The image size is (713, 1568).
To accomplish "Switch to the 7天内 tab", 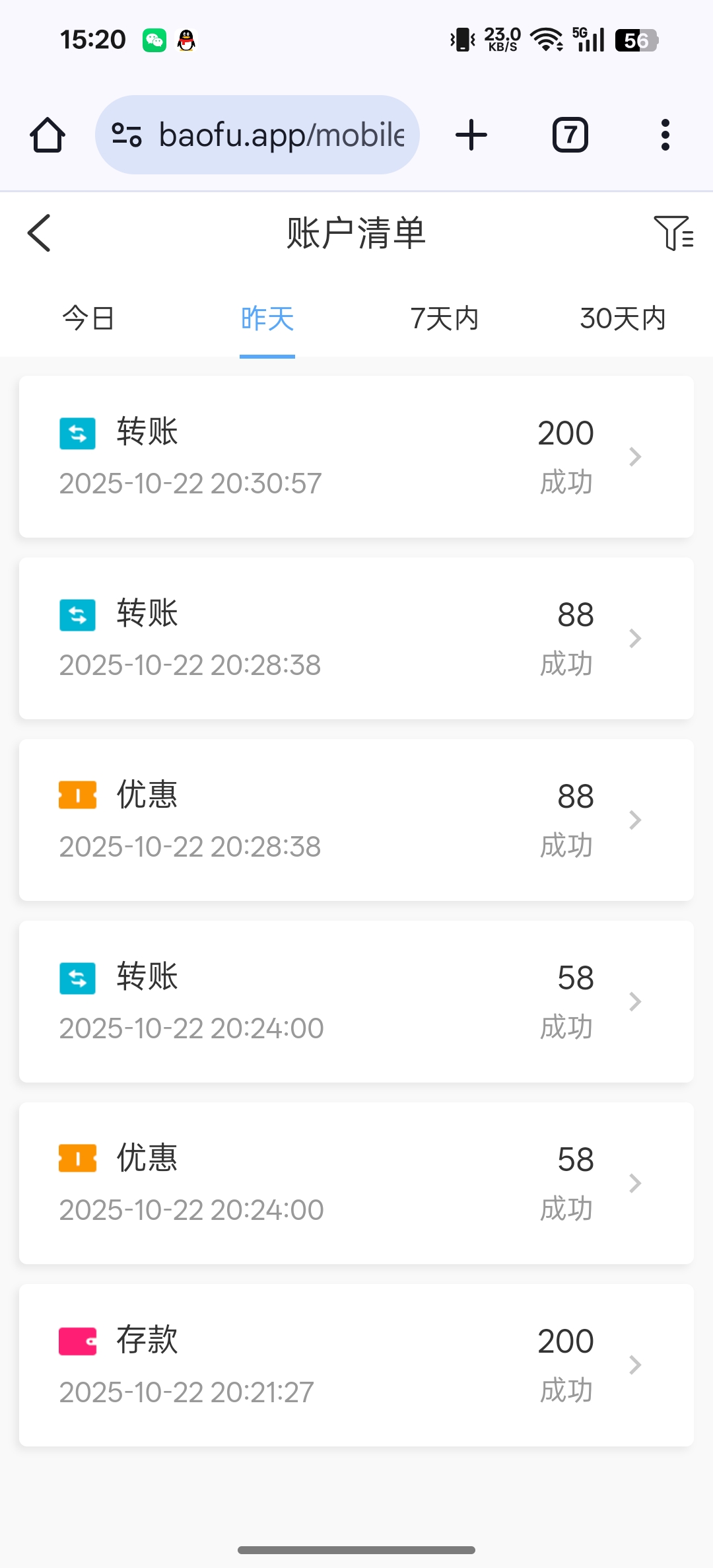I will point(444,319).
